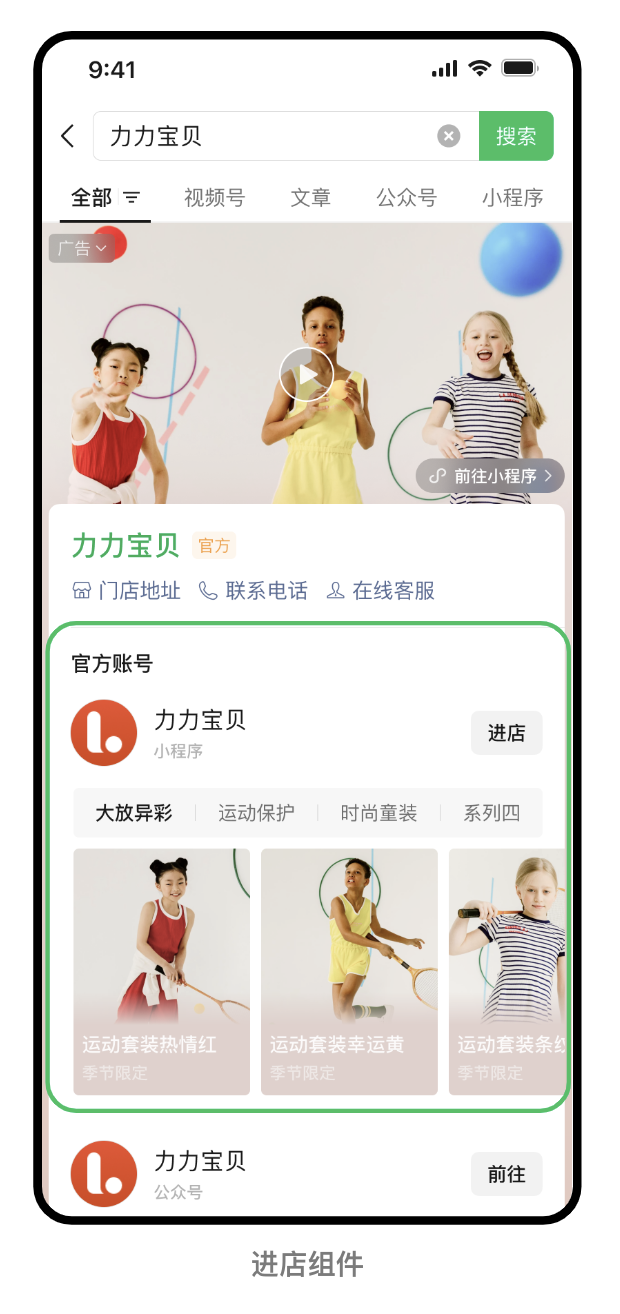Show 小程序 search results
Screen dimensions: 620x1314
pos(512,198)
